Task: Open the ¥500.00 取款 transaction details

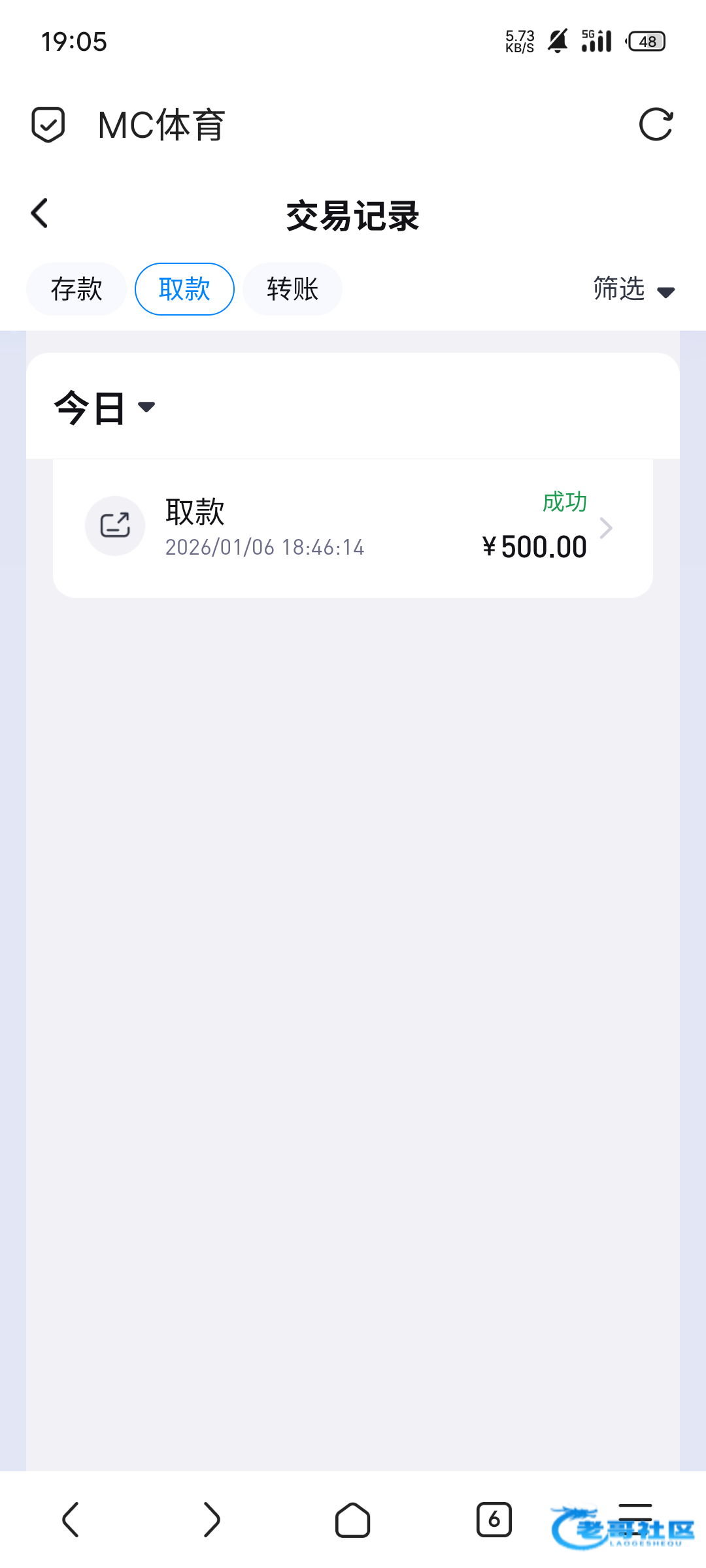Action: click(353, 528)
